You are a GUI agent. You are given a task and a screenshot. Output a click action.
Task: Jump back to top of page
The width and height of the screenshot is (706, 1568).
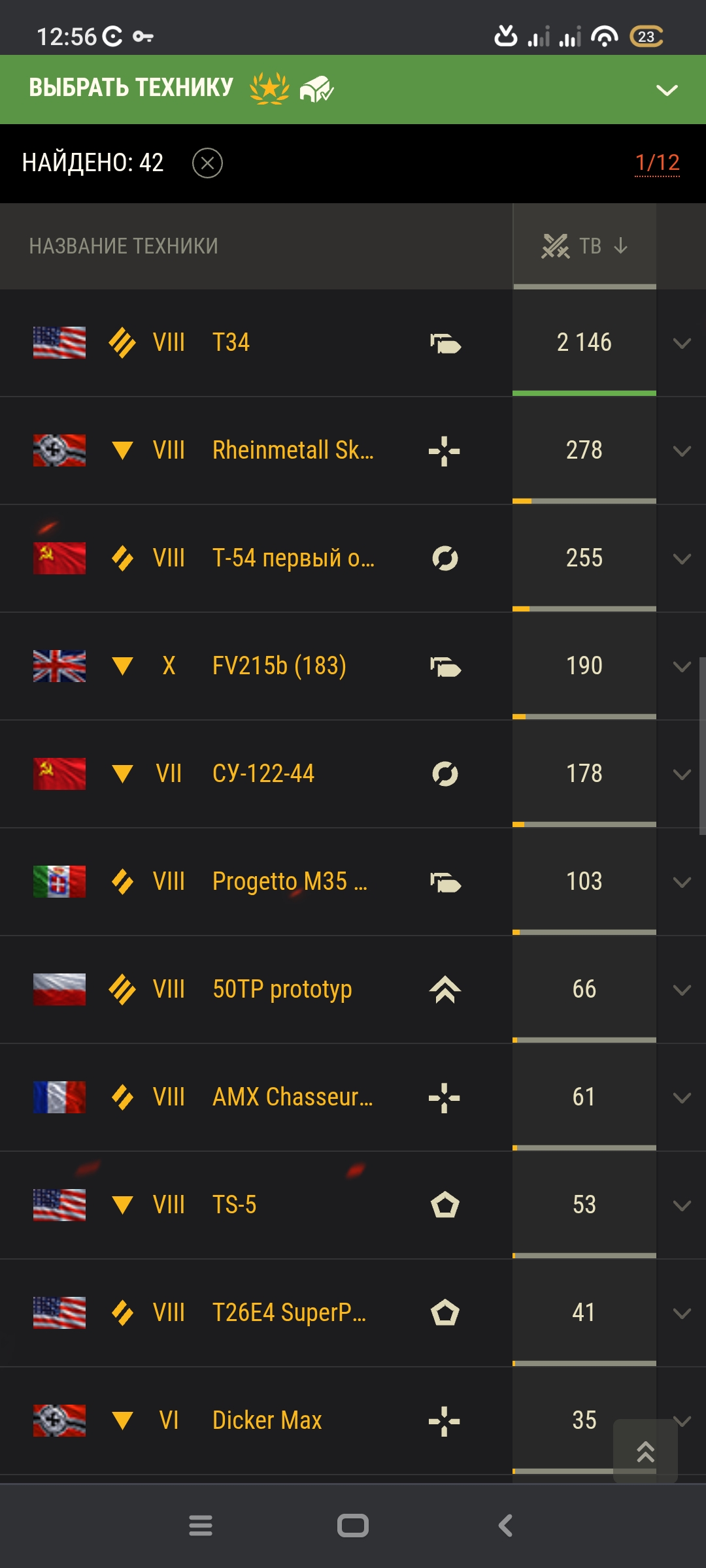[x=645, y=1451]
